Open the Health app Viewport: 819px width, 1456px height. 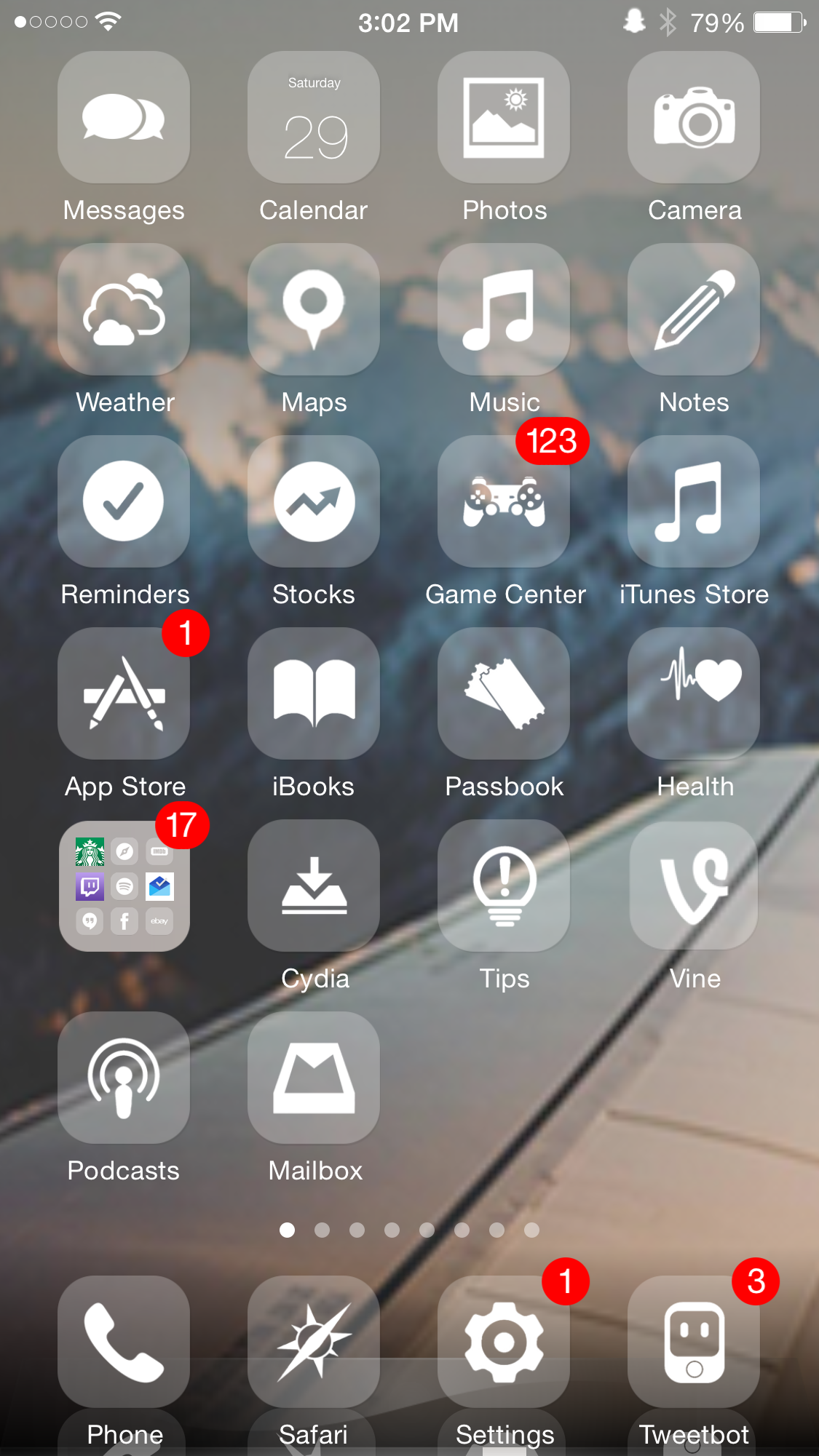[694, 693]
